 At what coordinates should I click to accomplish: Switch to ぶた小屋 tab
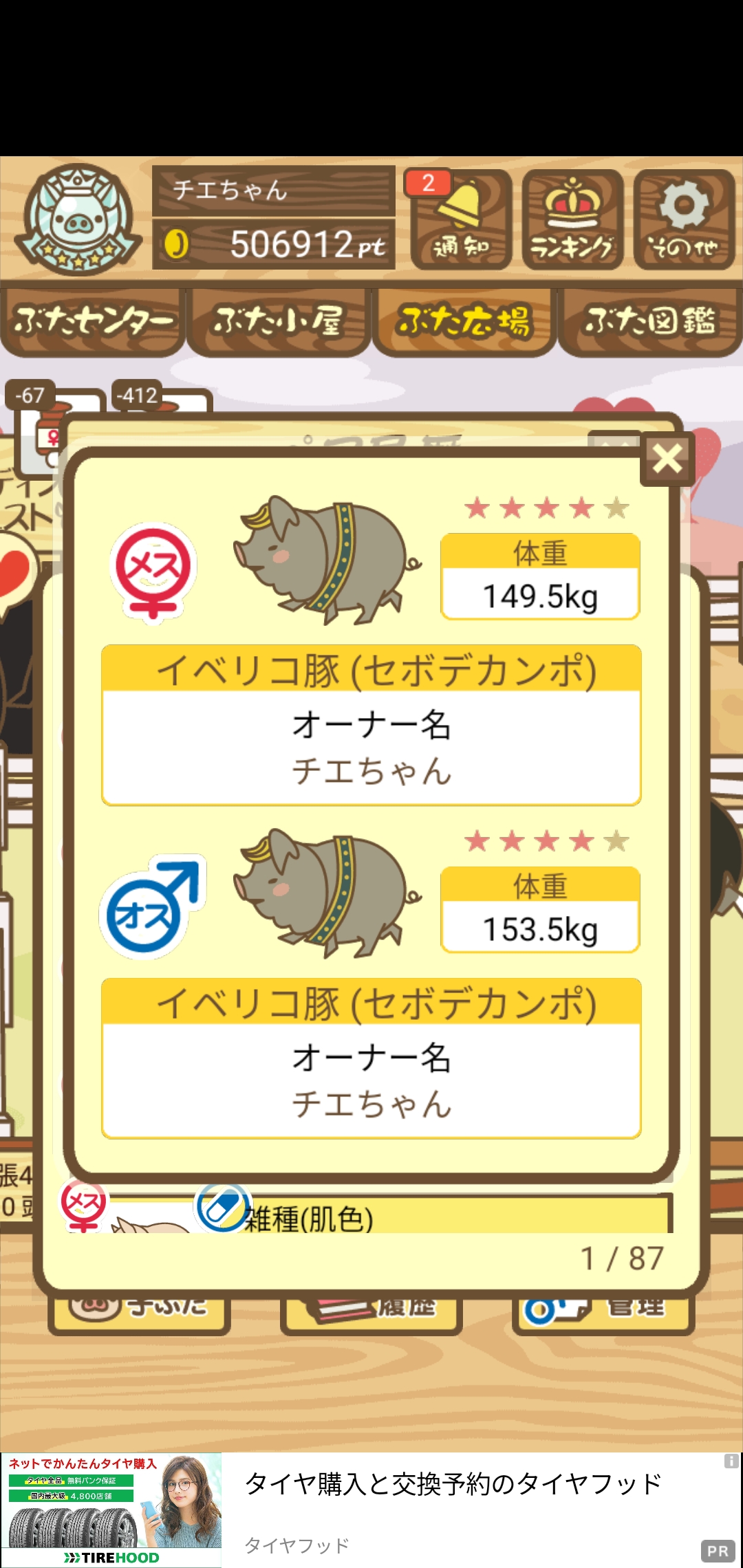click(x=279, y=322)
